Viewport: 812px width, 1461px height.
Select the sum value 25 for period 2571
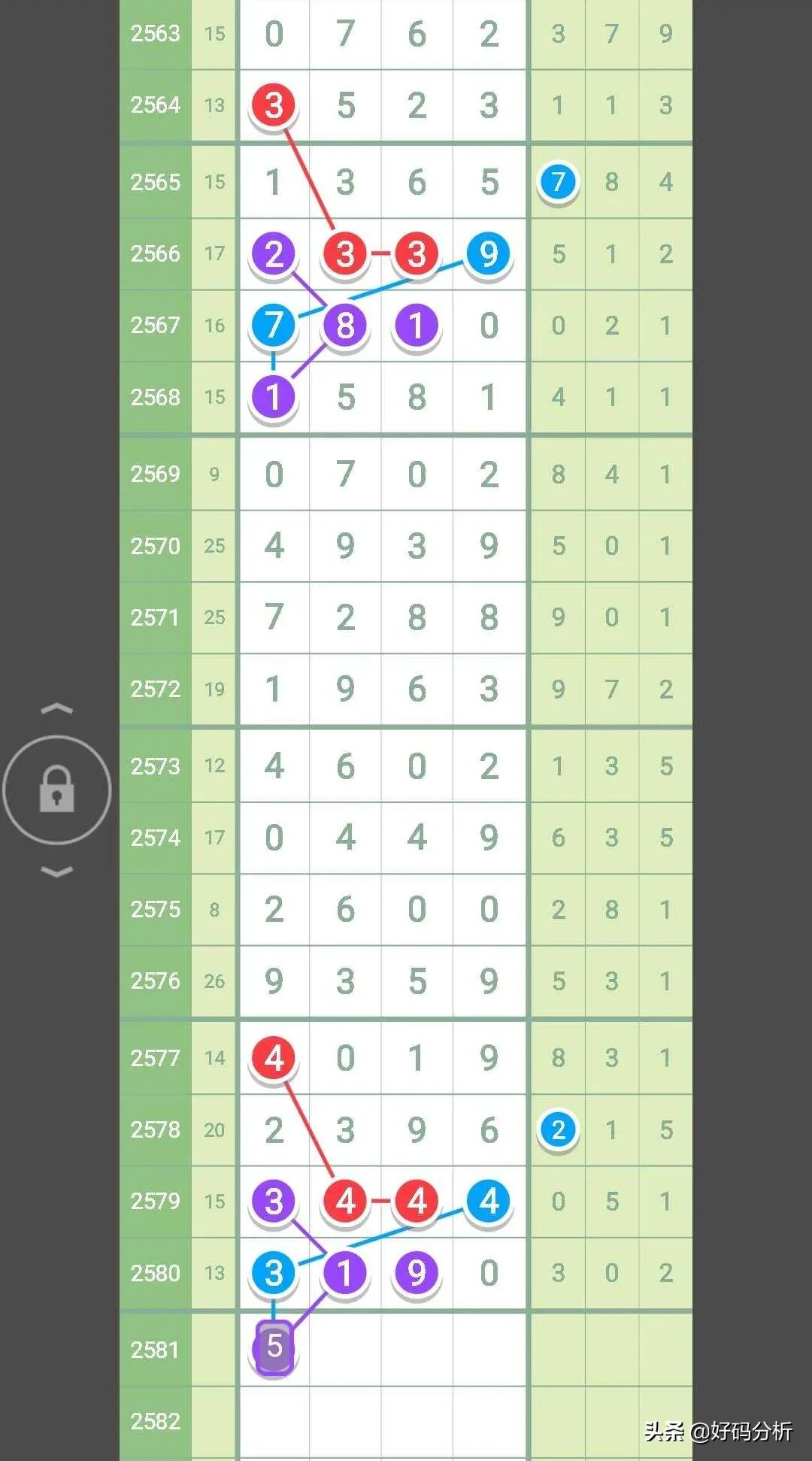(x=214, y=617)
